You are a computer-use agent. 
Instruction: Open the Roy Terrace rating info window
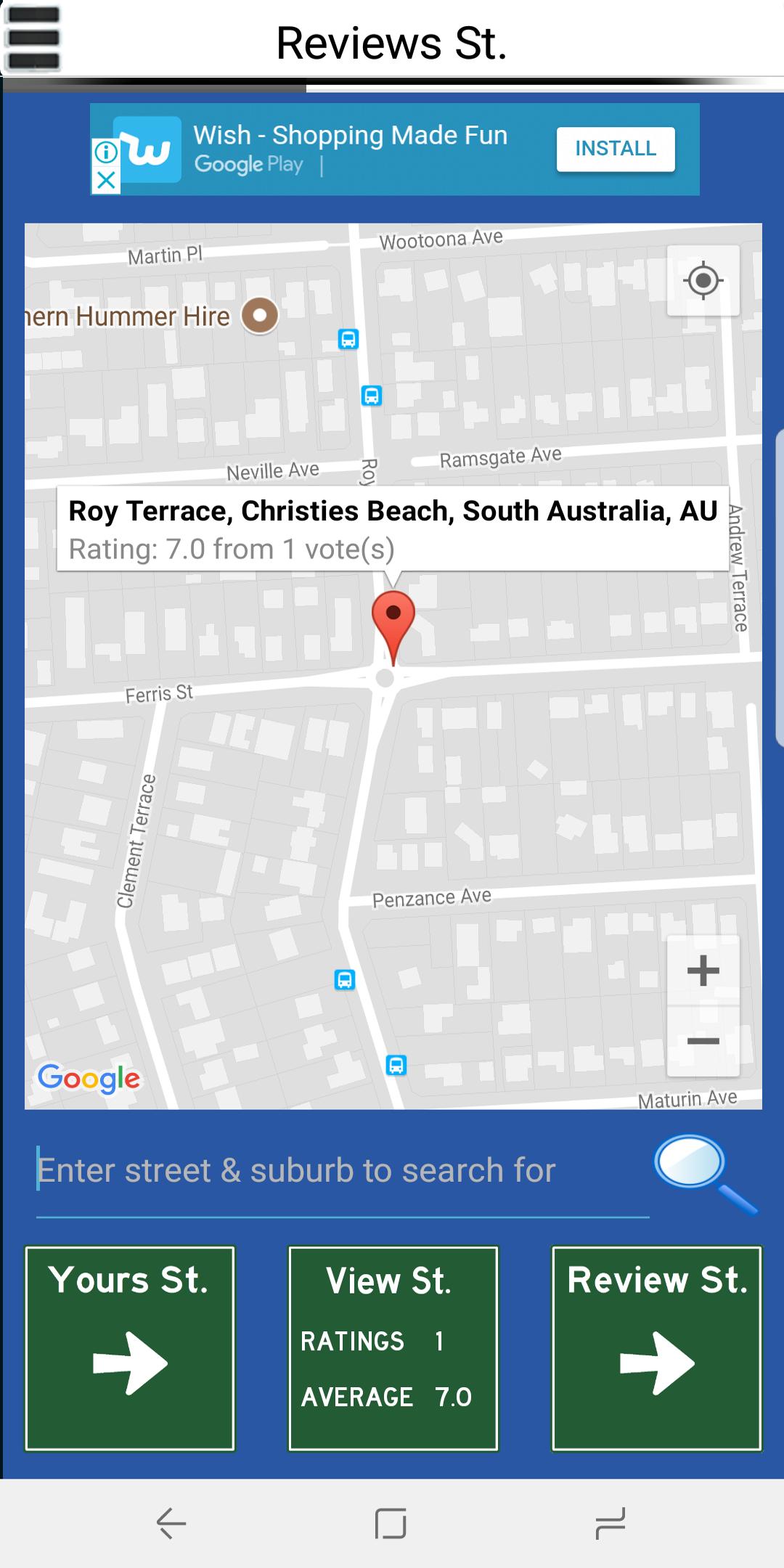coord(393,528)
